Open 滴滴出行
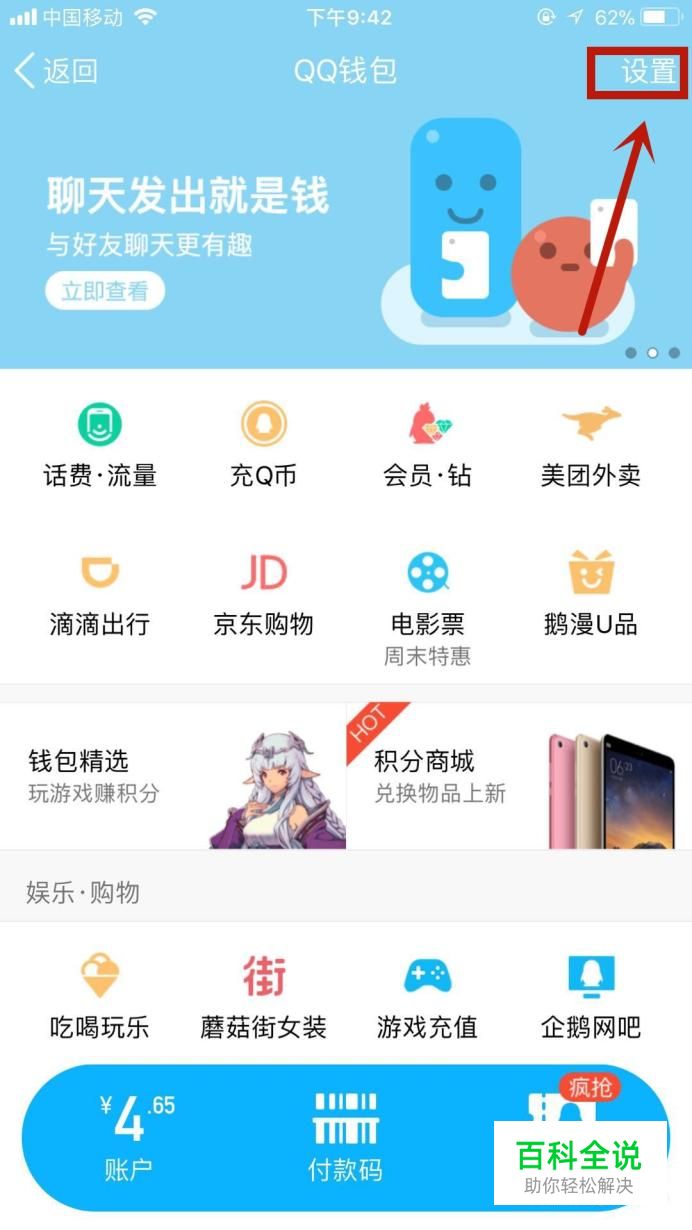This screenshot has height=1230, width=692. coord(100,595)
